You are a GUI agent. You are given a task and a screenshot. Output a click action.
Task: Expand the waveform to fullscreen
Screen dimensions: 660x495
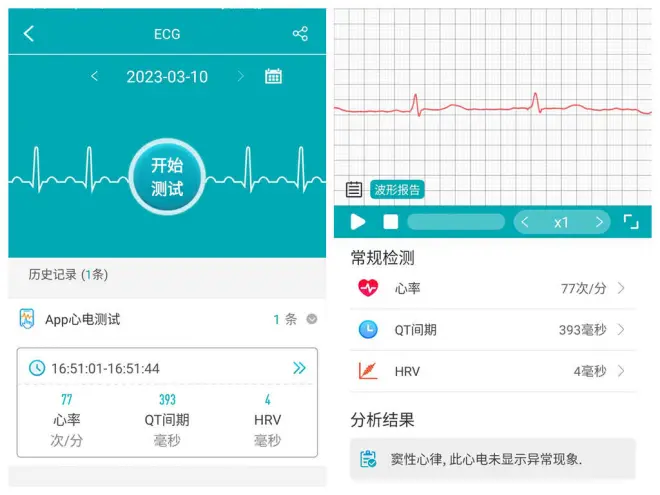(631, 222)
